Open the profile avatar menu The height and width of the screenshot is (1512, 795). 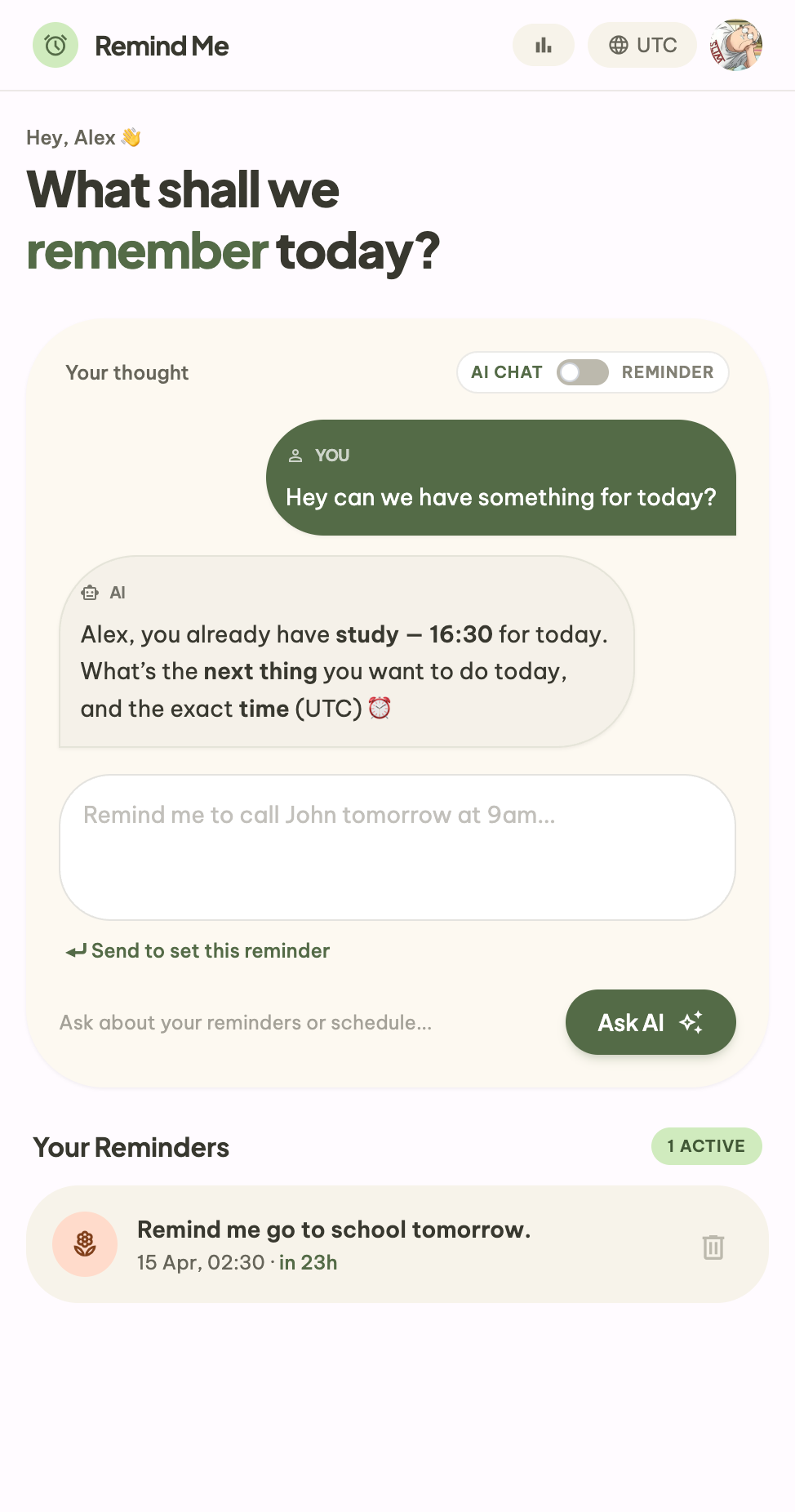(x=736, y=45)
